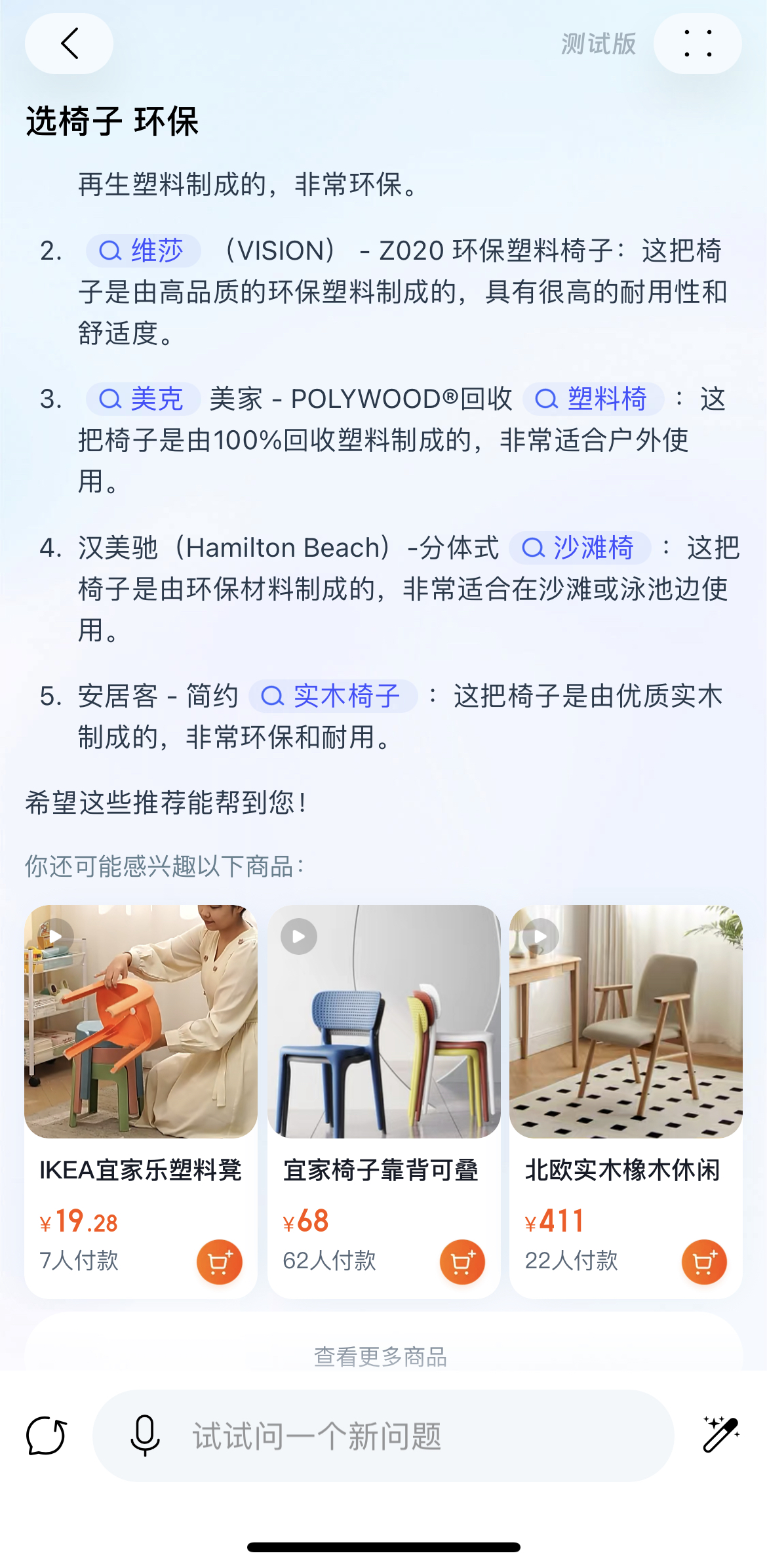Focus the 试试问一个新问题 input field

point(406,1436)
